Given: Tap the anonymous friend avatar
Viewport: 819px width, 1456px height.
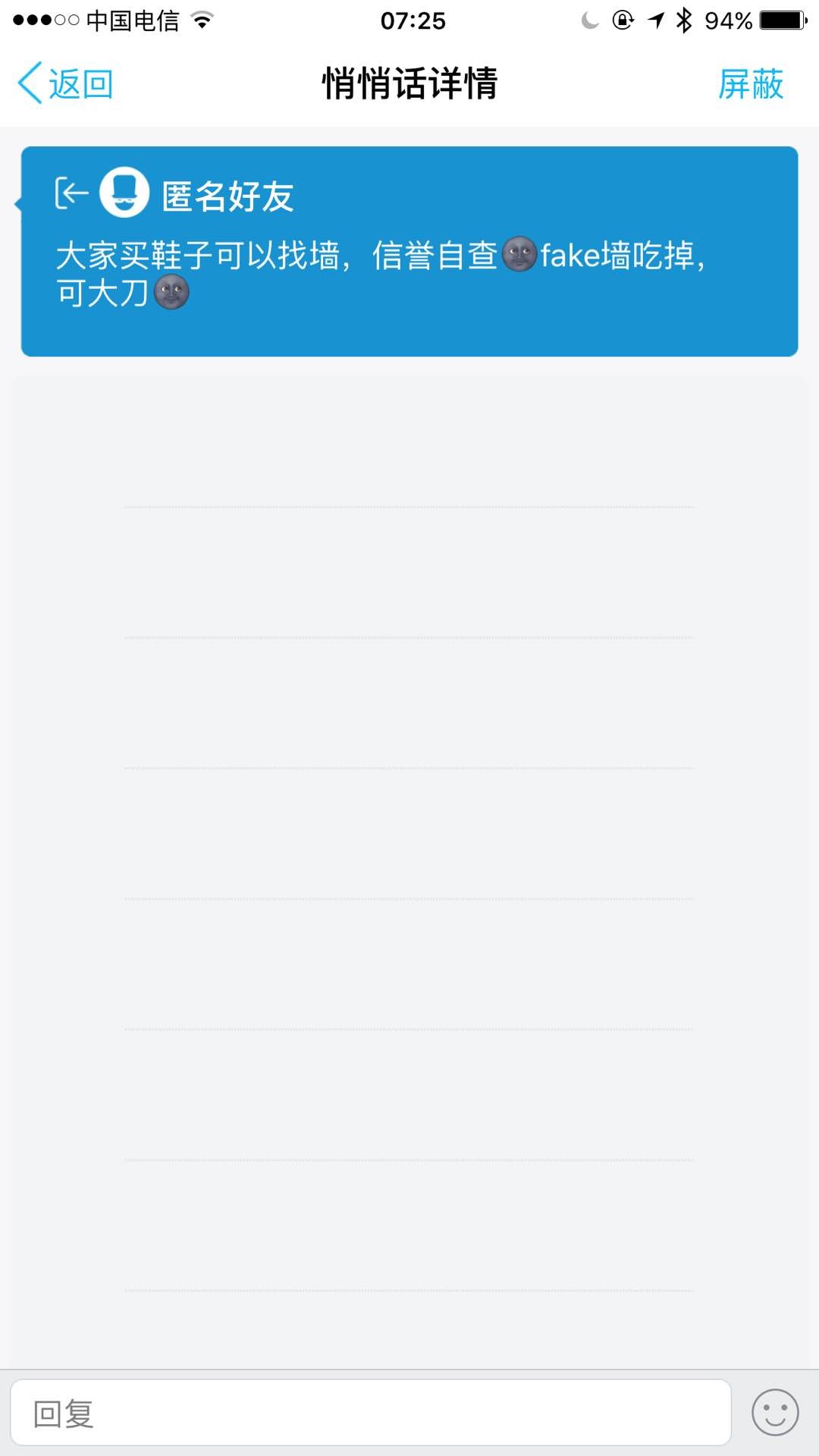Looking at the screenshot, I should click(124, 193).
